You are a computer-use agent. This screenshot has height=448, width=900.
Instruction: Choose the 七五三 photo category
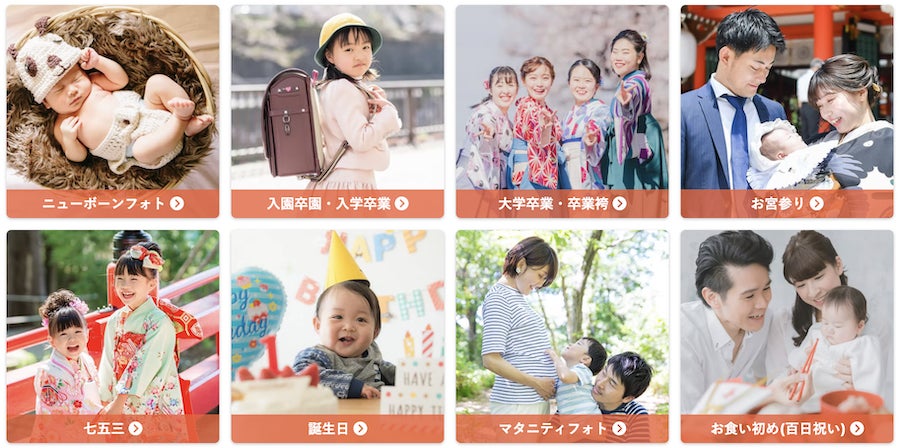point(112,428)
